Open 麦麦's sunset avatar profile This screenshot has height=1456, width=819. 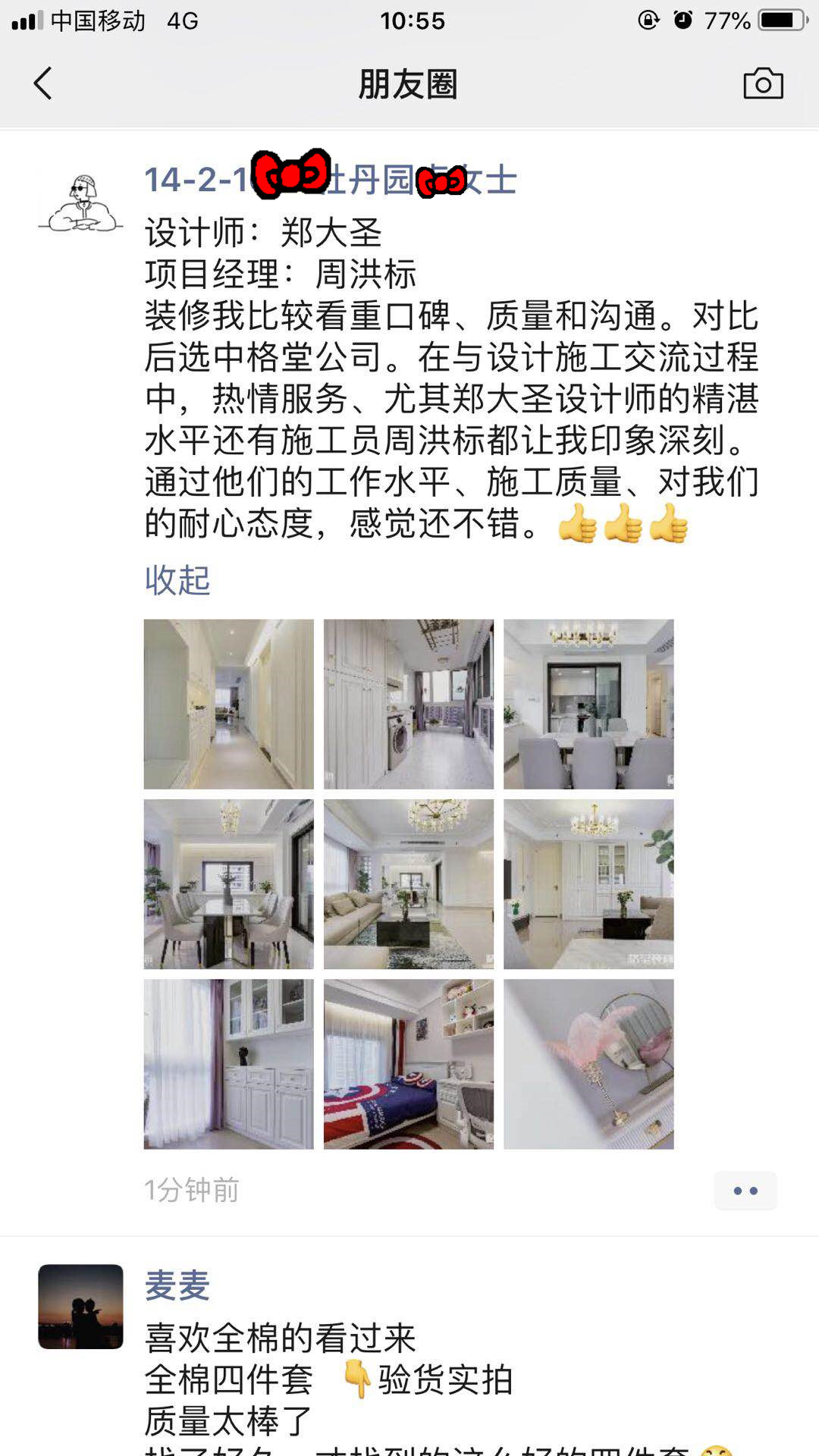pyautogui.click(x=80, y=1307)
